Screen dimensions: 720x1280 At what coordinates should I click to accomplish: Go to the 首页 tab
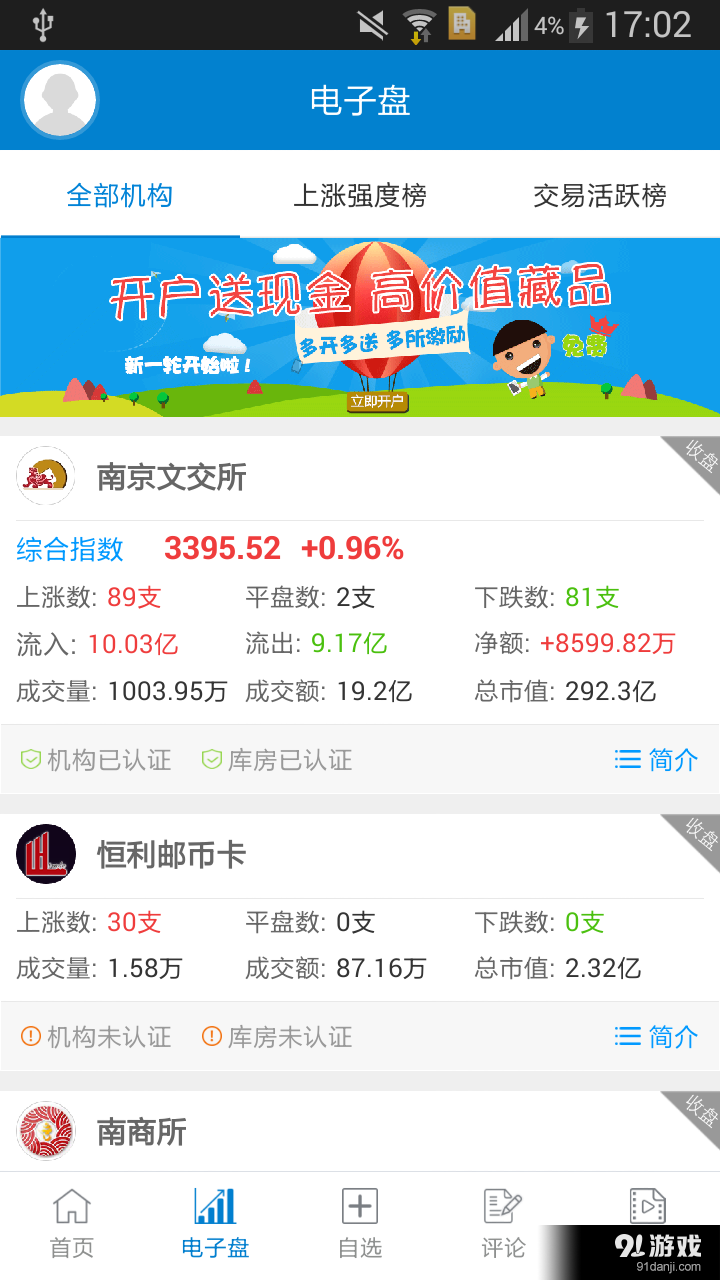pos(72,1224)
